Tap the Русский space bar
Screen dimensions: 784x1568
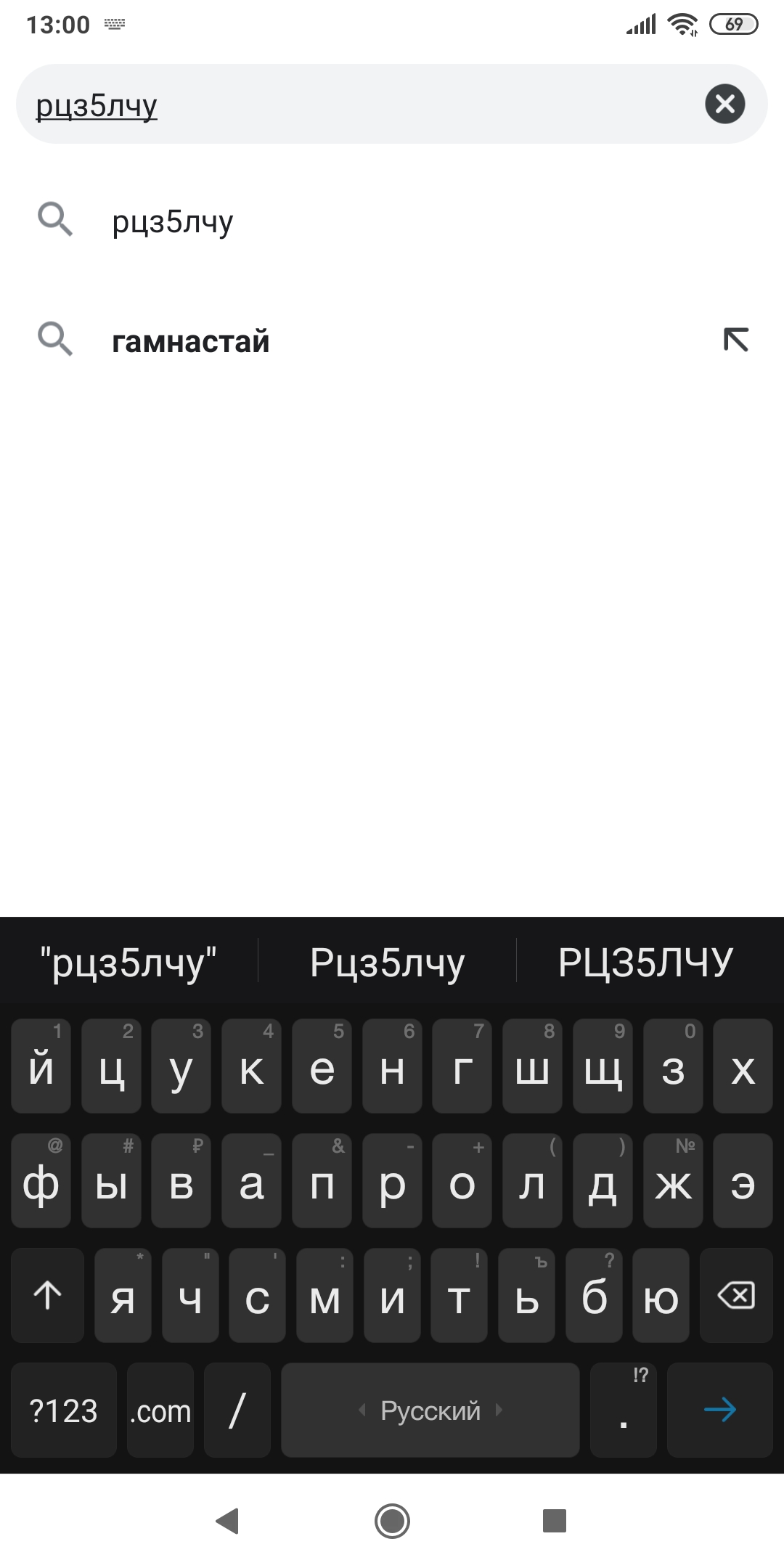tap(430, 1410)
